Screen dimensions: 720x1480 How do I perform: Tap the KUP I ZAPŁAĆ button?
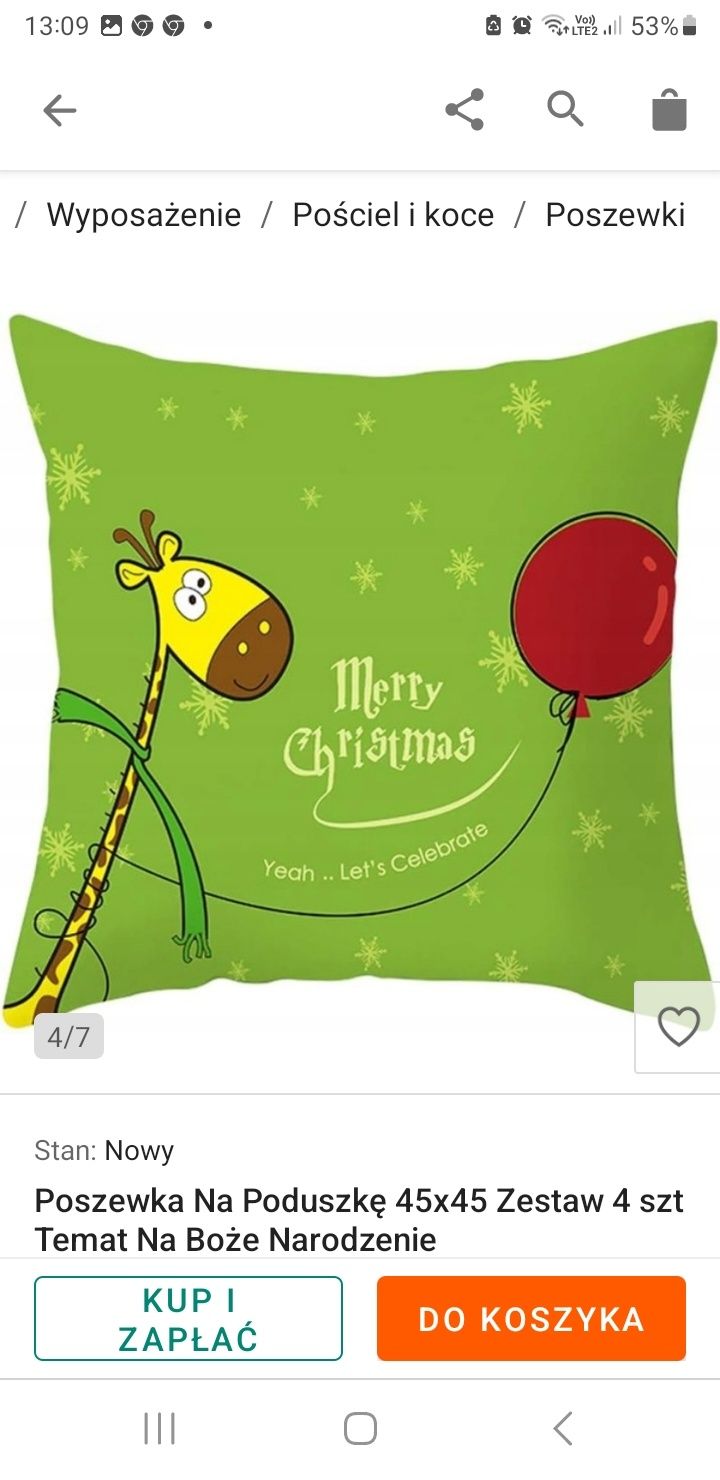click(x=188, y=1319)
